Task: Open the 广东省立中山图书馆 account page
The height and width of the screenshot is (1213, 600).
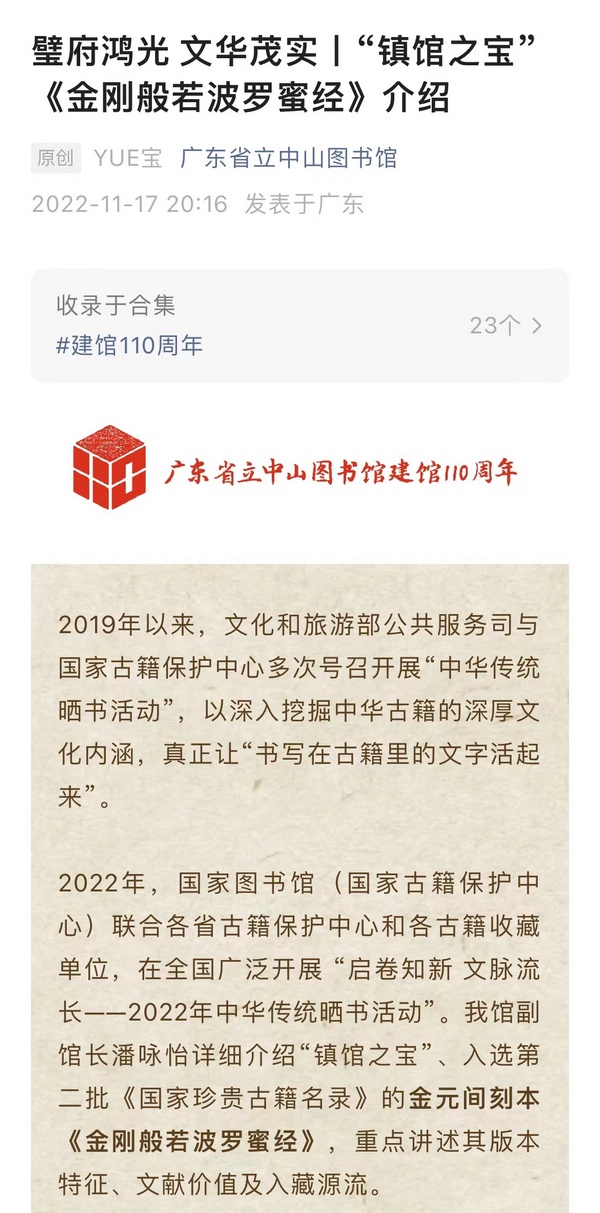Action: pyautogui.click(x=288, y=157)
